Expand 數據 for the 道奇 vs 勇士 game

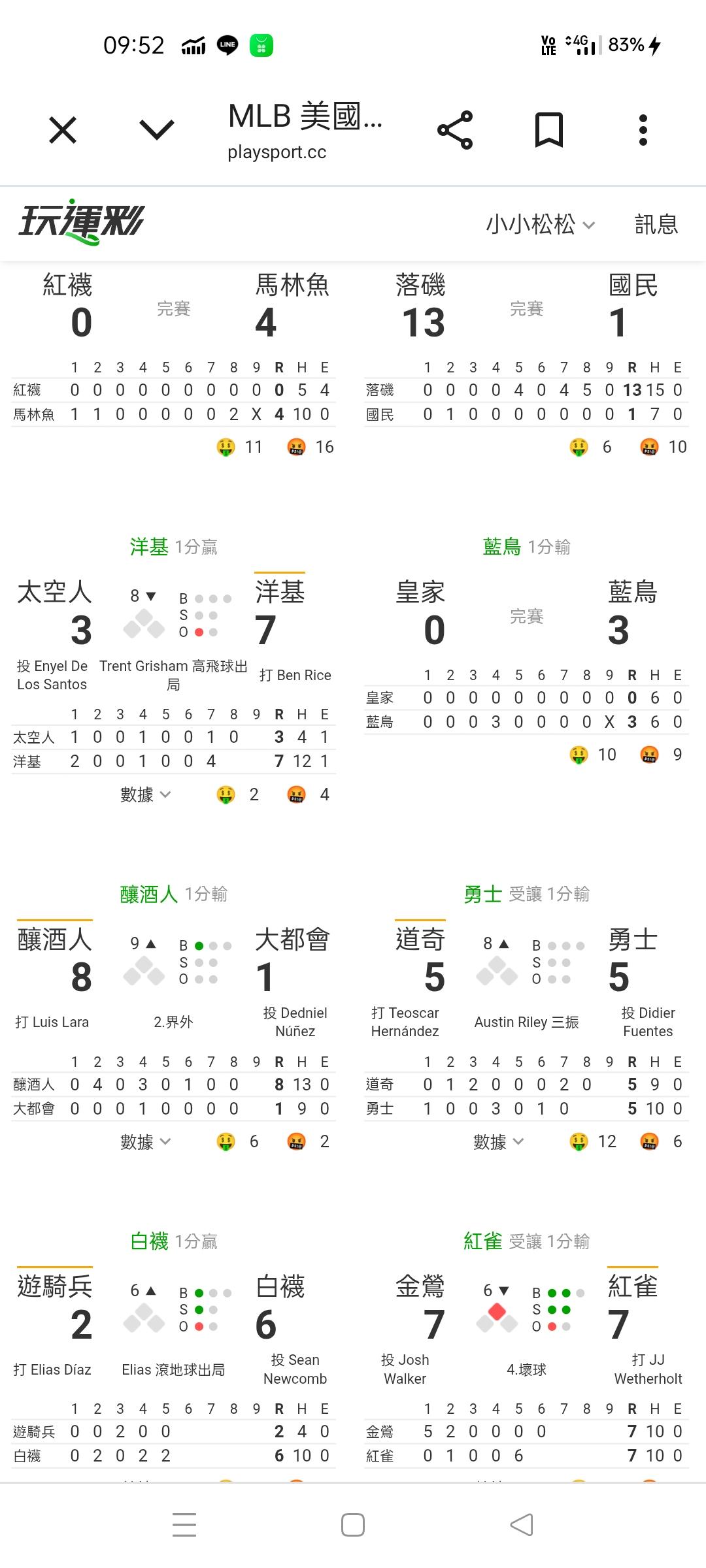(498, 1142)
